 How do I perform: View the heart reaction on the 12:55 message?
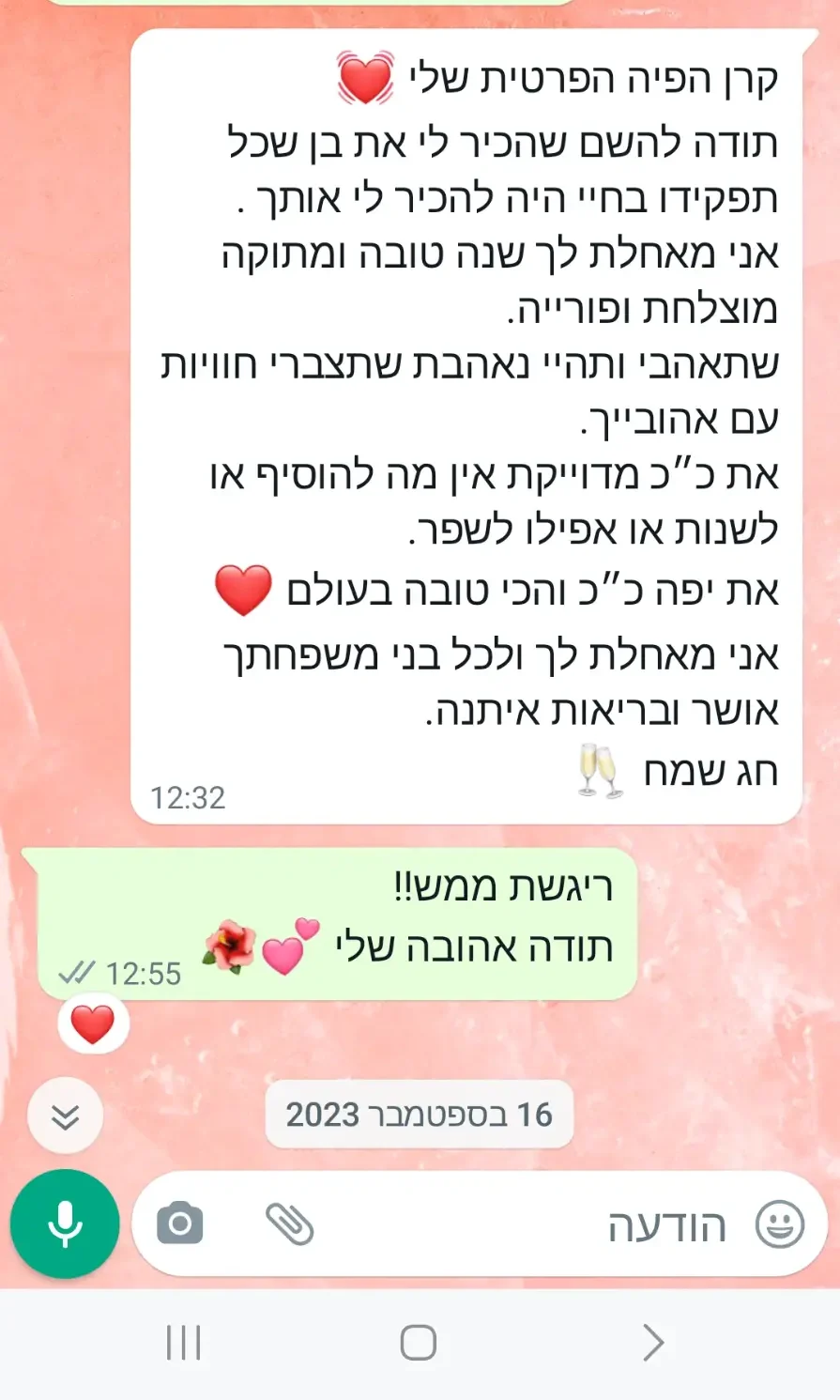pos(93,1024)
